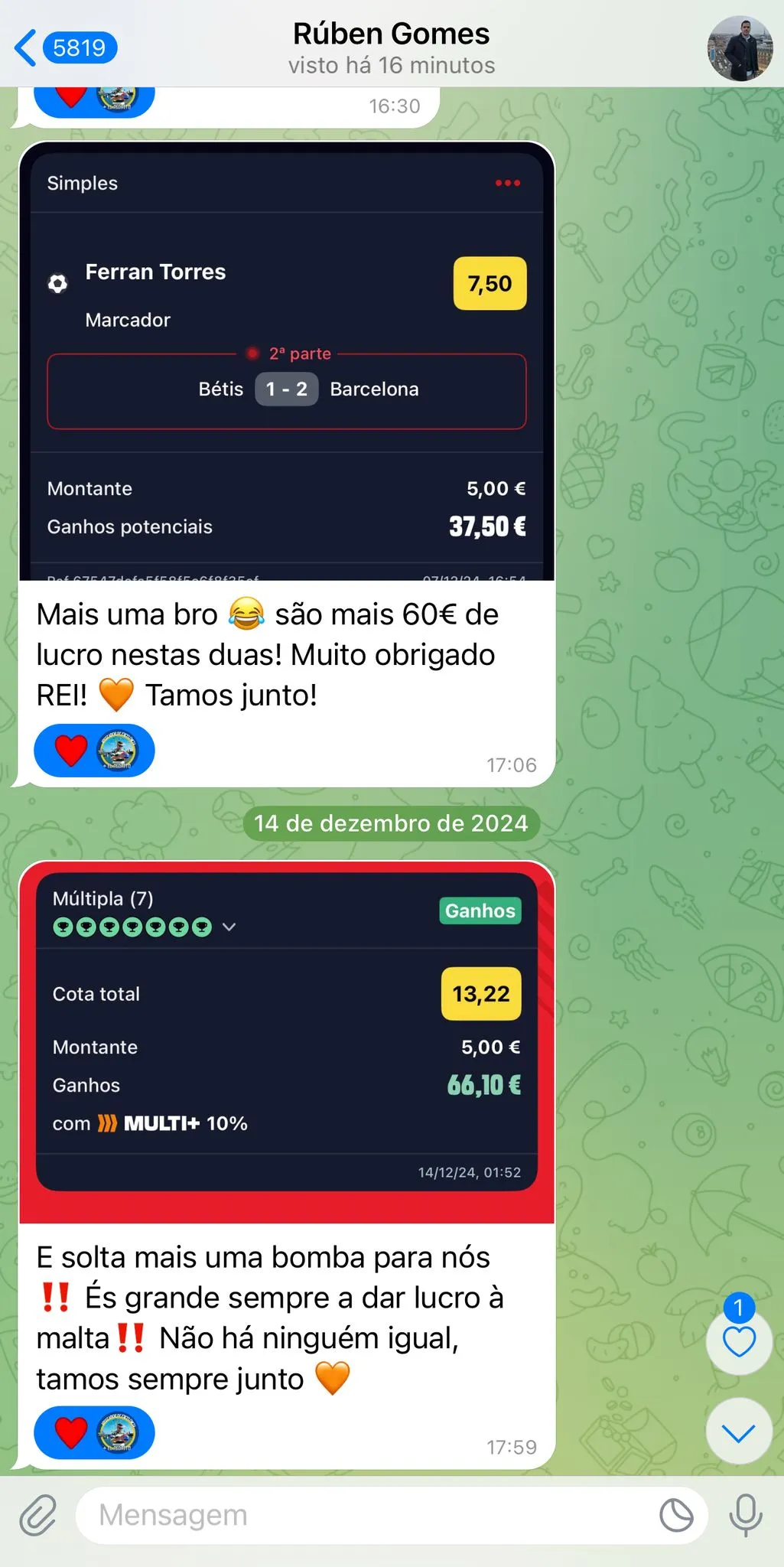
Task: Open the Múltipla (7) winning bet image
Action: [287, 1041]
